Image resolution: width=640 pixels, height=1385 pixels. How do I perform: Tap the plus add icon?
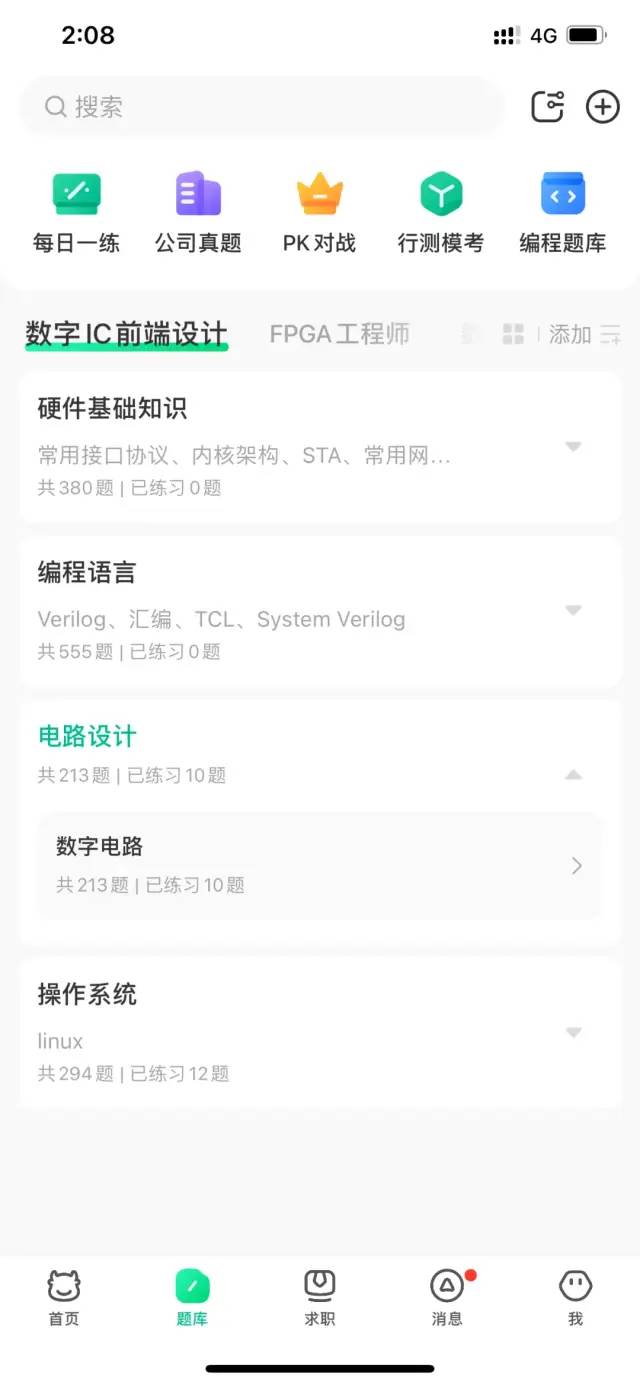(603, 107)
